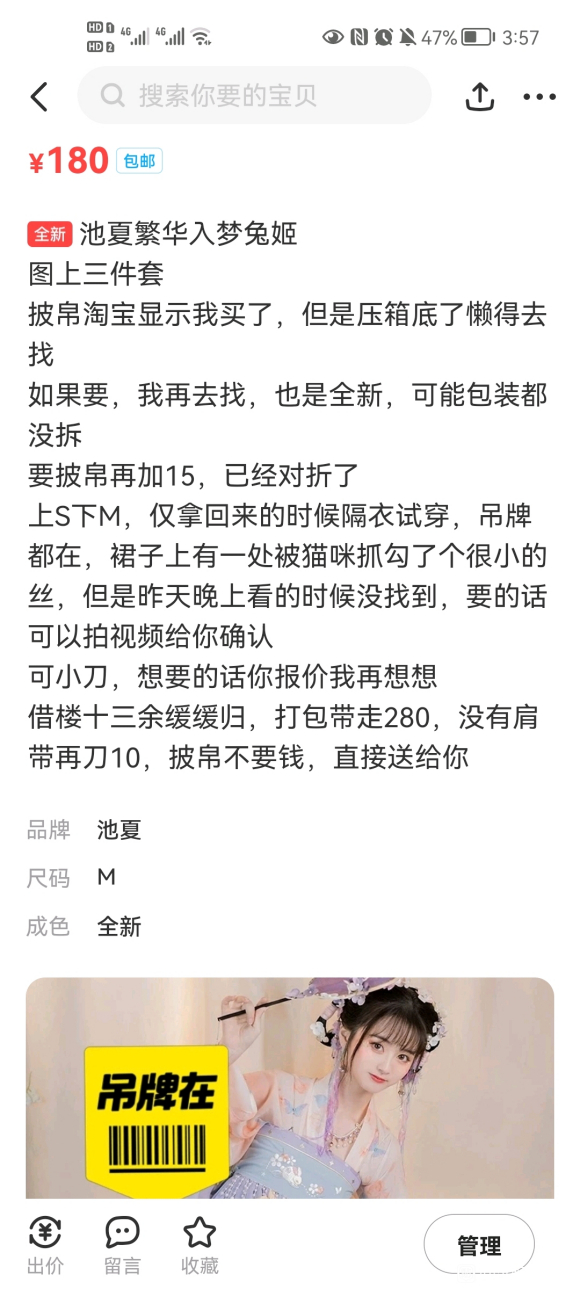Go back using the top arrow

39,96
